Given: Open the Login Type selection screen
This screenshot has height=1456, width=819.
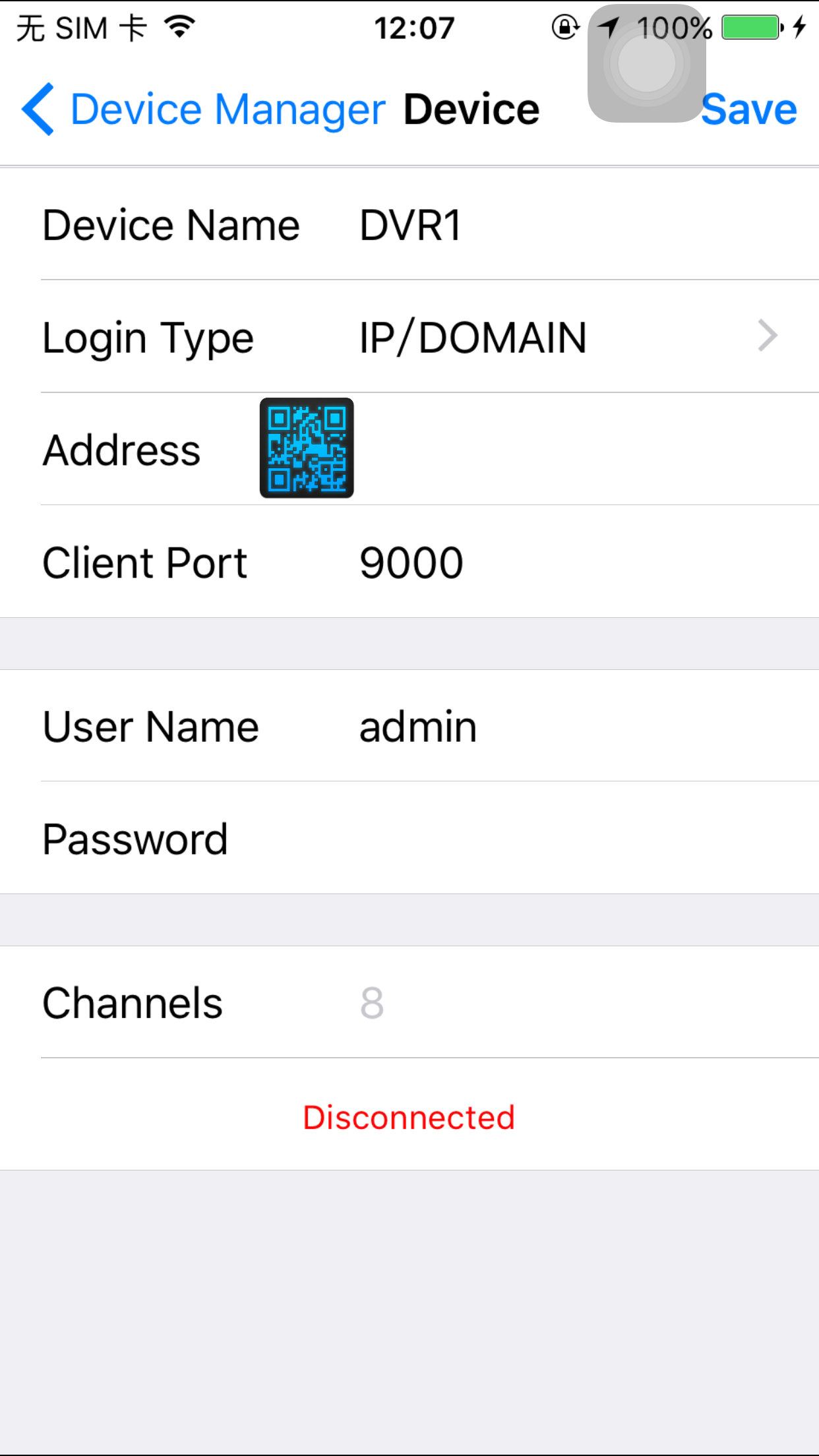Looking at the screenshot, I should point(409,336).
